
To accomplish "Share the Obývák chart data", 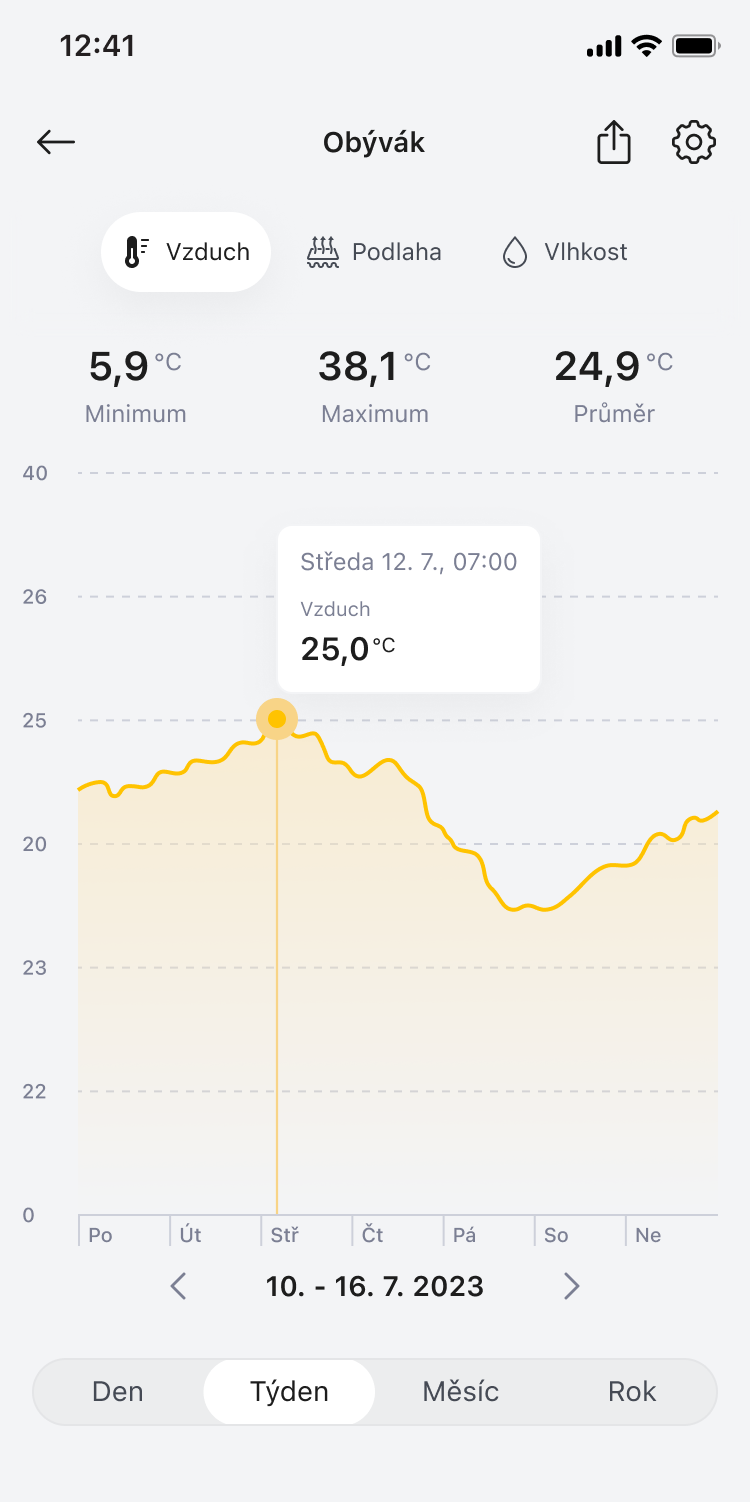I will pos(614,142).
